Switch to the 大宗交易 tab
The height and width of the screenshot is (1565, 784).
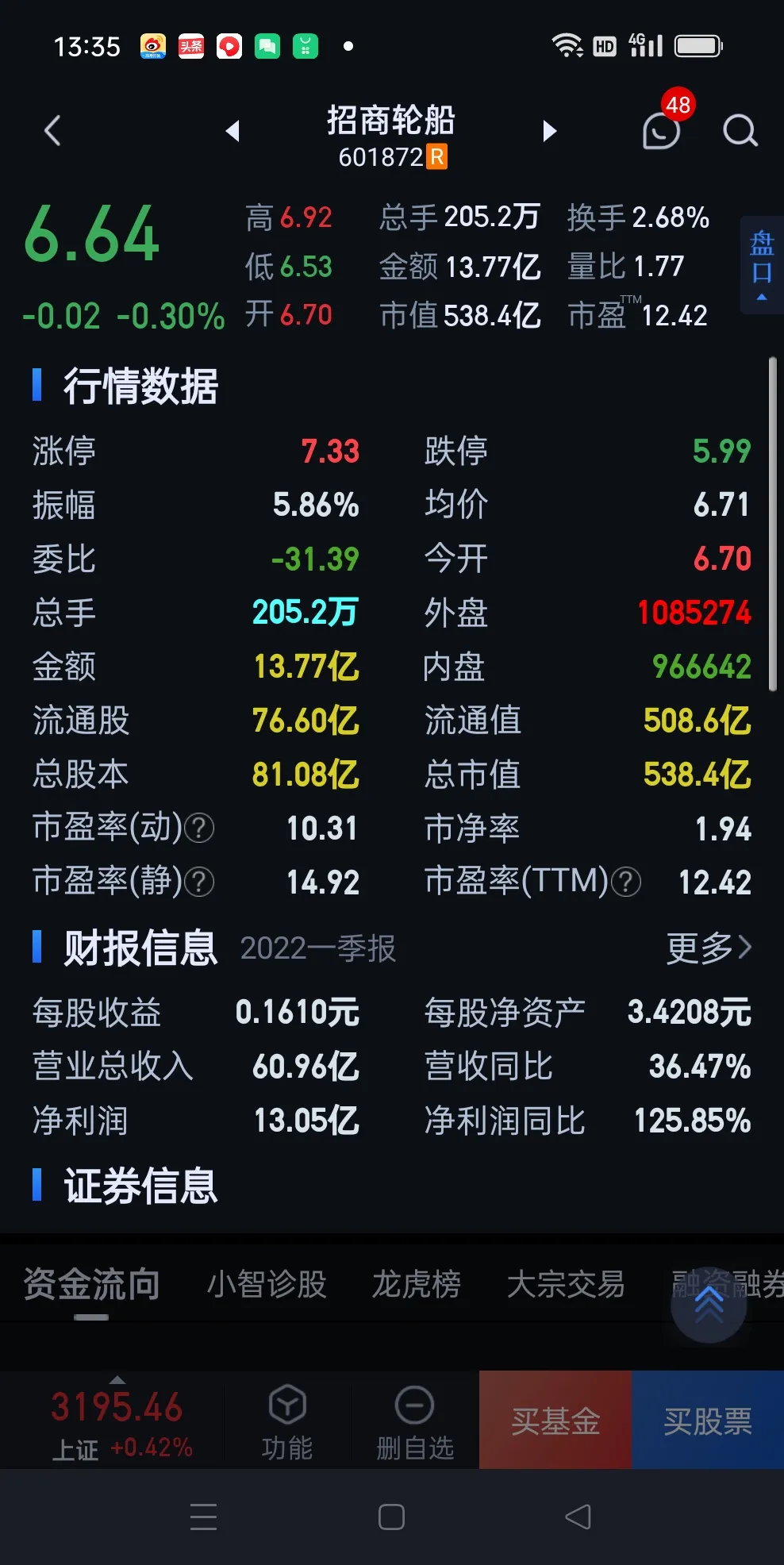pyautogui.click(x=566, y=1284)
